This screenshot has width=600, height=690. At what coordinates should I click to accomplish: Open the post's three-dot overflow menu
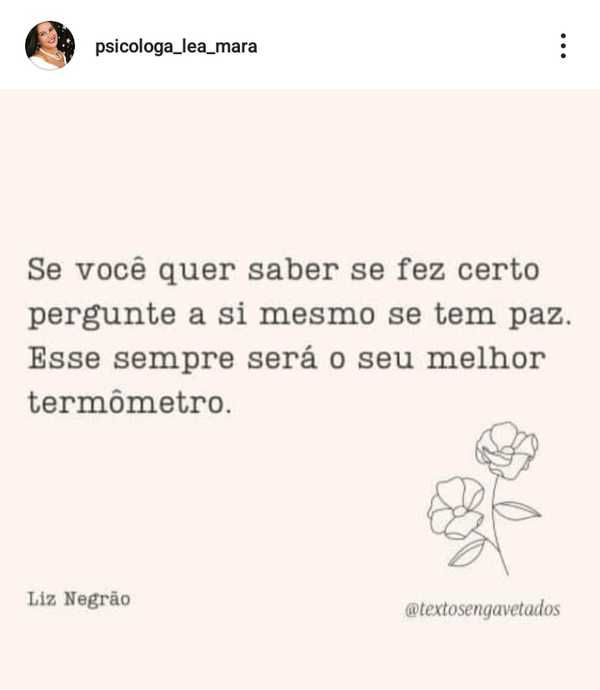tap(563, 46)
